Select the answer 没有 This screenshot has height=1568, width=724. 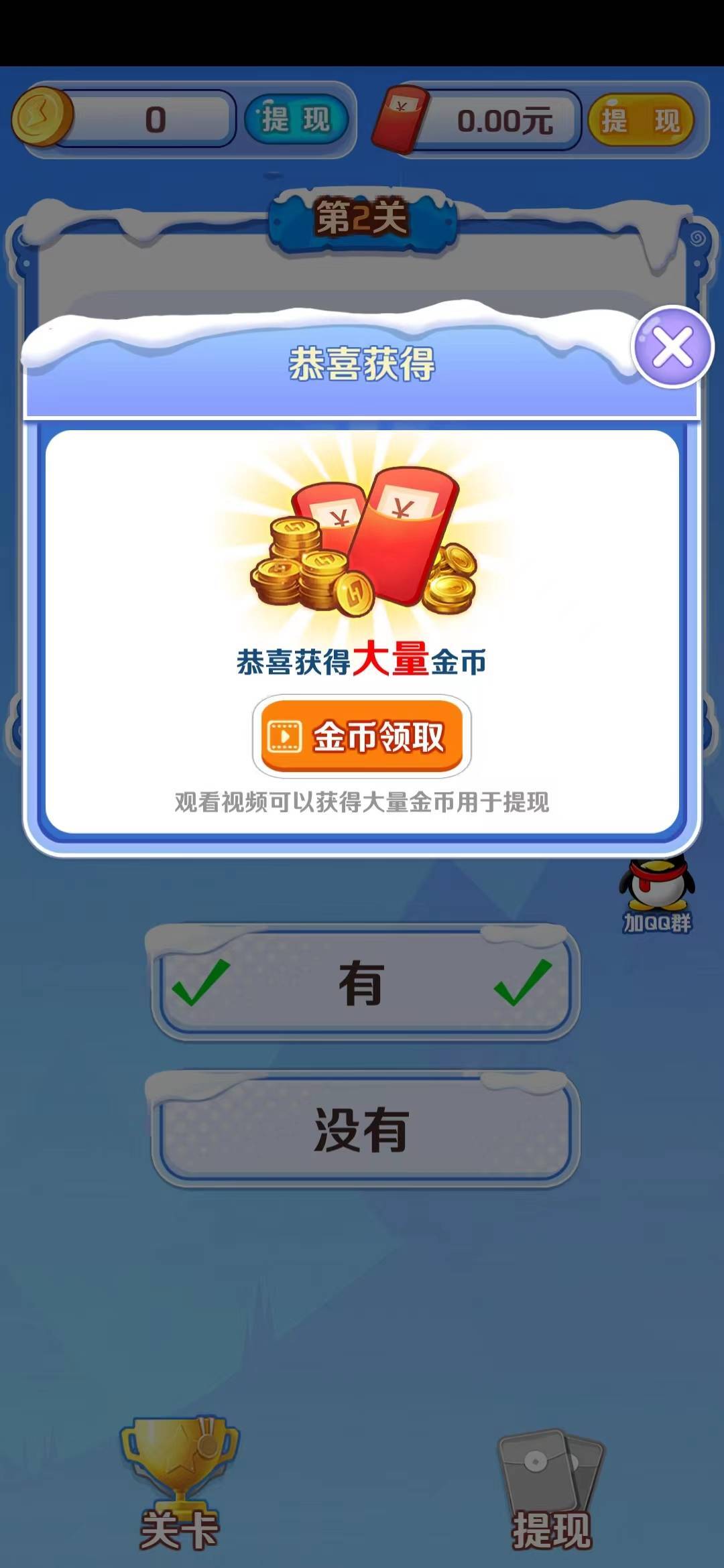(x=362, y=1130)
